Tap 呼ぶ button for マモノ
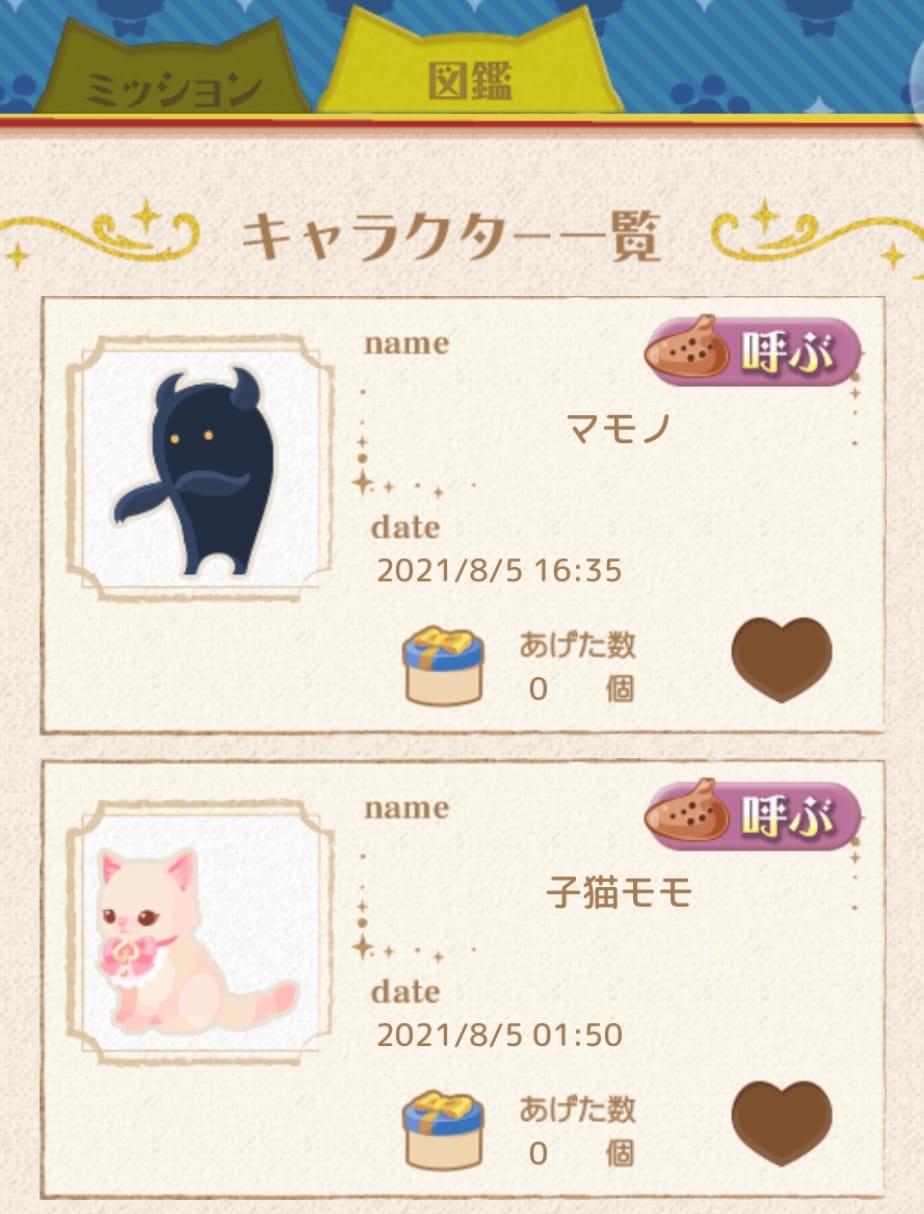This screenshot has width=924, height=1214. coord(753,351)
